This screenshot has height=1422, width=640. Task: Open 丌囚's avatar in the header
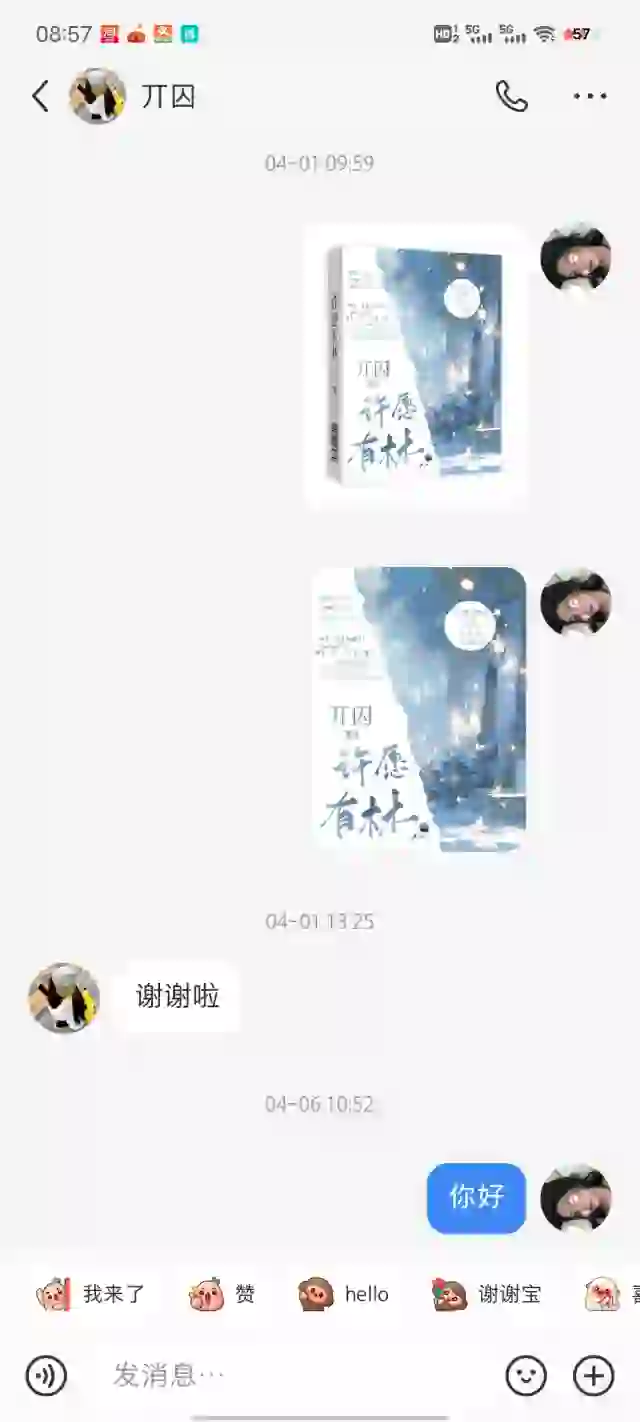tap(97, 96)
